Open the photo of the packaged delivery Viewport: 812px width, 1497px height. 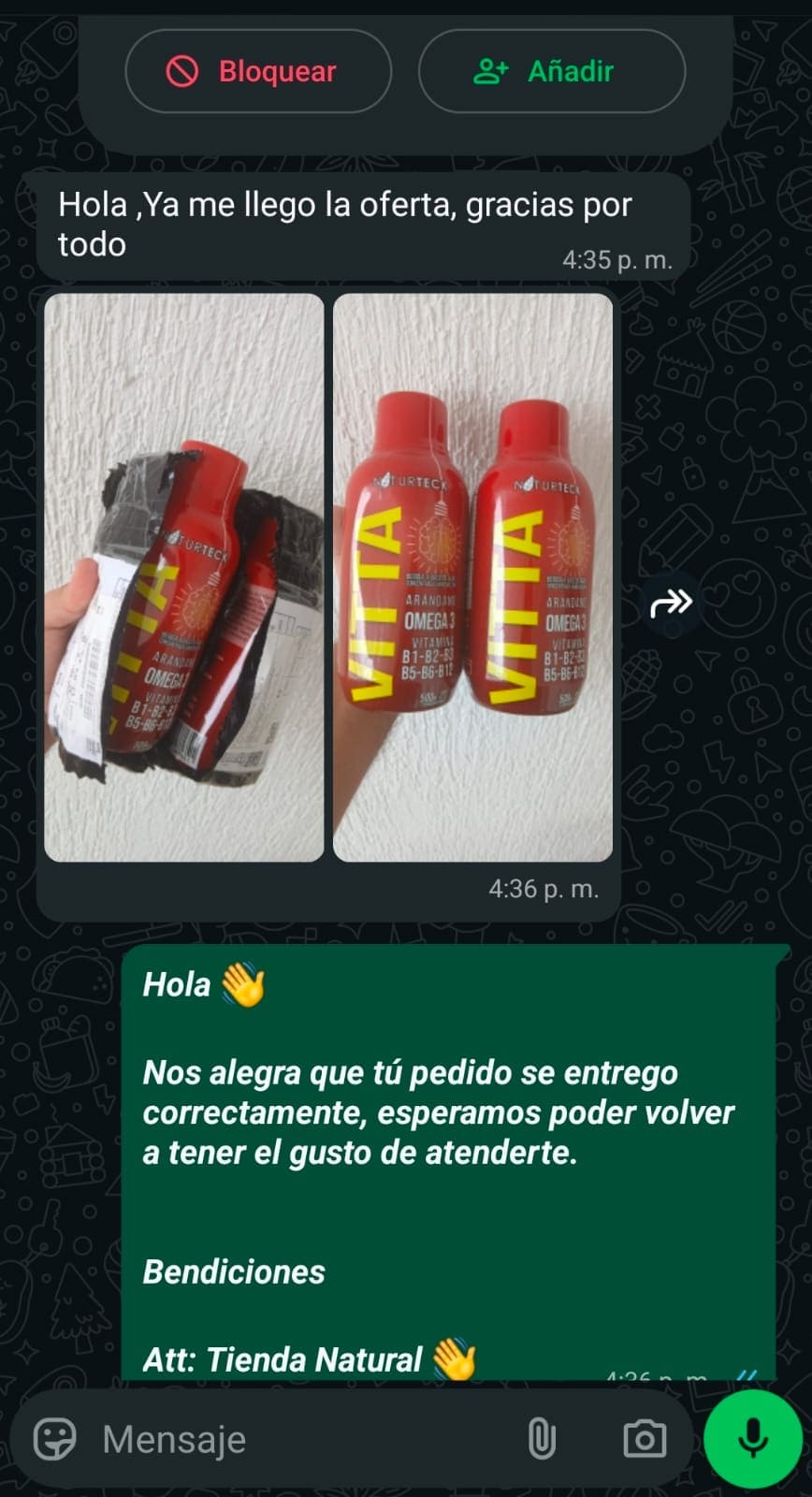pos(183,574)
